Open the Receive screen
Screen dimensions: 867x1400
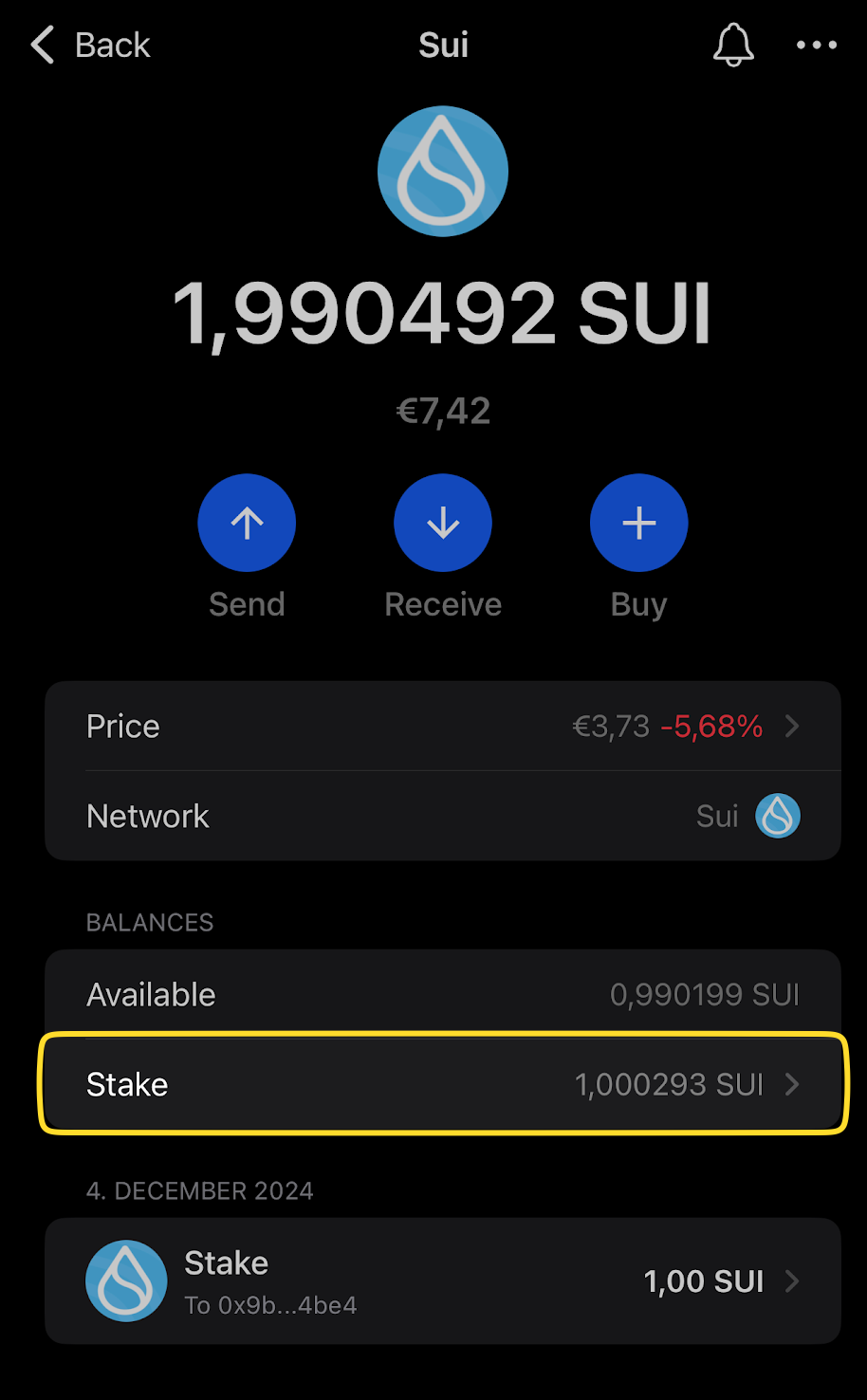coord(442,545)
